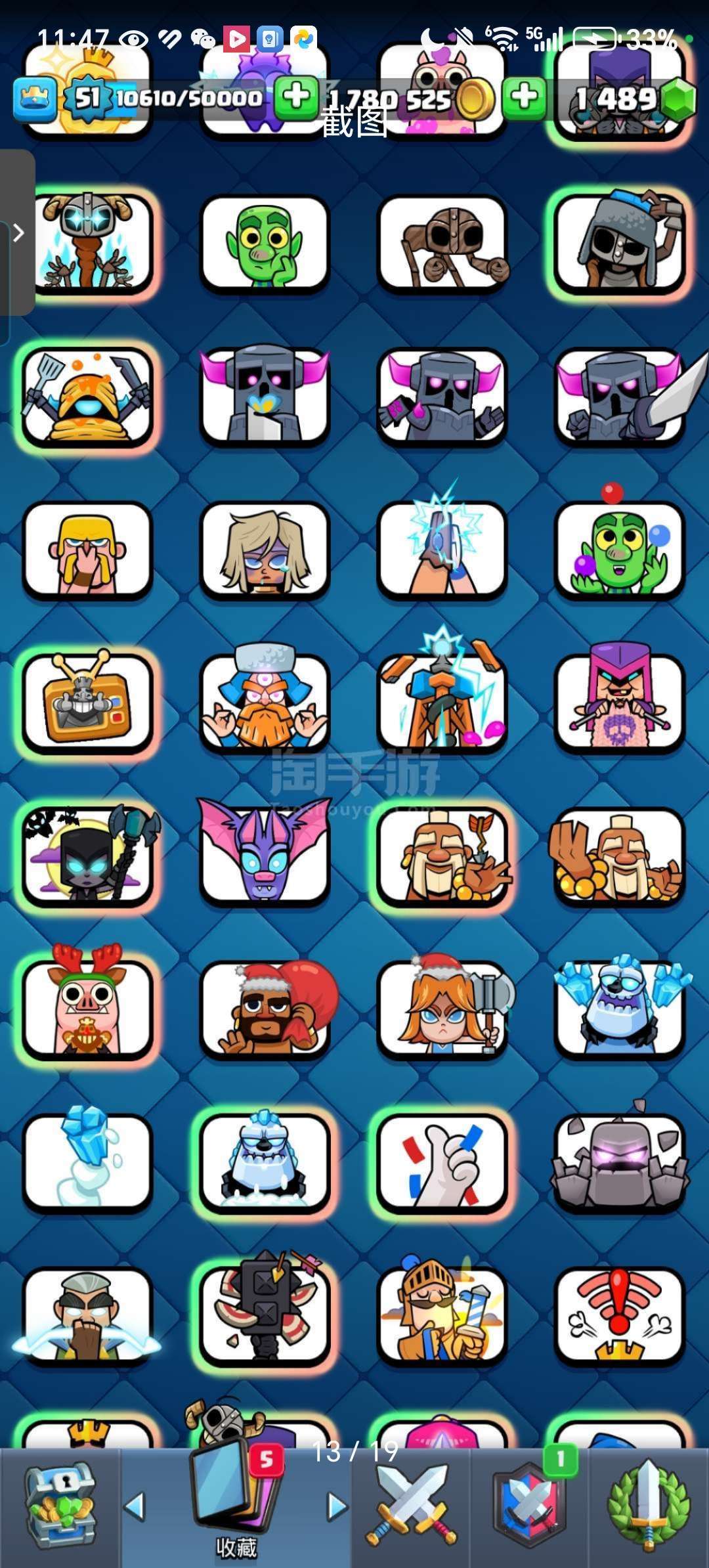The image size is (709, 1568).
Task: Tap the green plus next to gold coins
Action: pyautogui.click(x=524, y=98)
